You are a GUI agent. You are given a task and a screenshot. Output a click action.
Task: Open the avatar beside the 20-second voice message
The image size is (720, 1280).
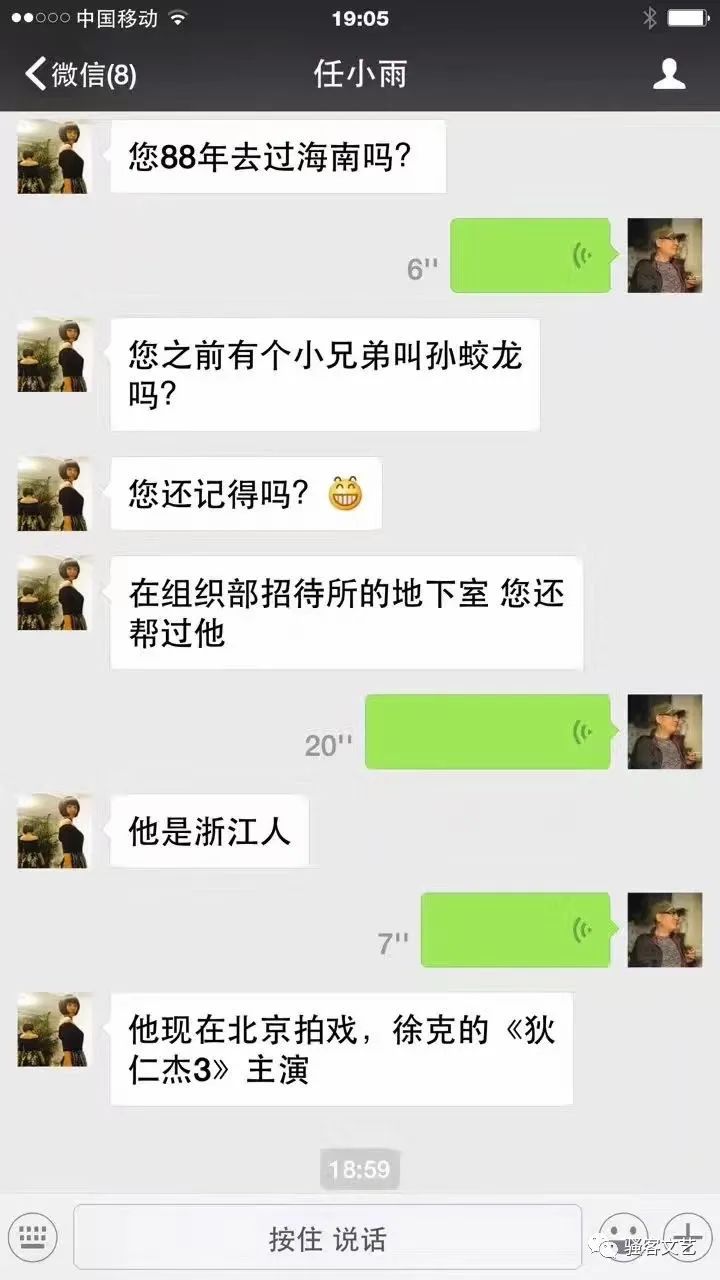click(664, 732)
